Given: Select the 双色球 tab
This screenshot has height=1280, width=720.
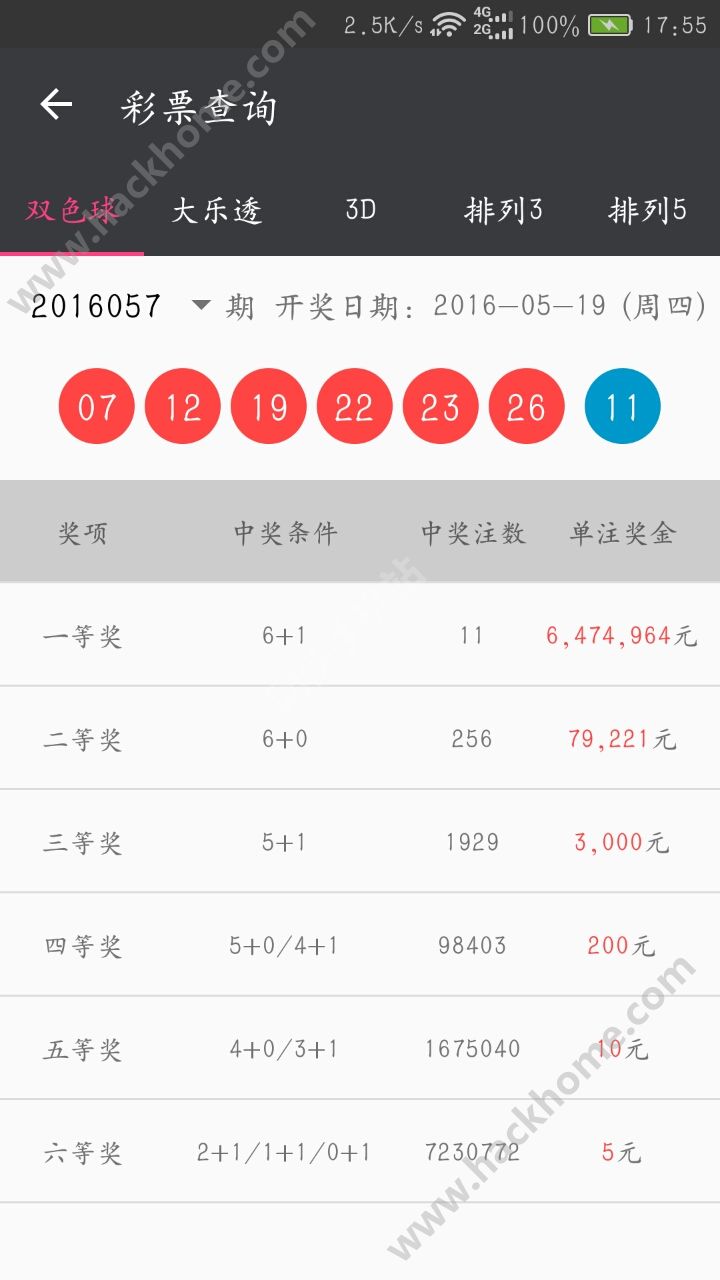Looking at the screenshot, I should coord(72,211).
